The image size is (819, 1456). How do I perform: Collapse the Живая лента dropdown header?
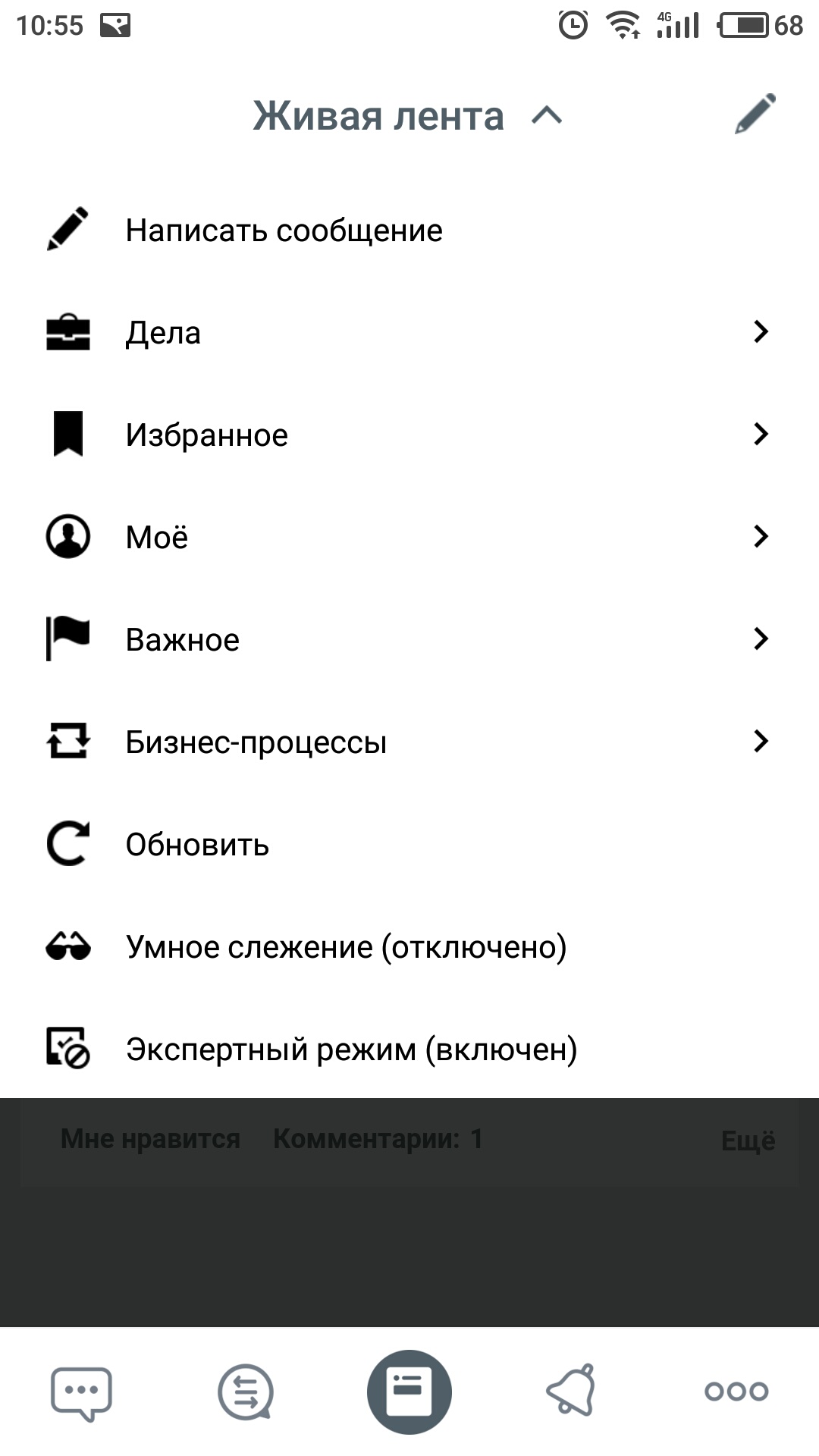click(x=408, y=116)
